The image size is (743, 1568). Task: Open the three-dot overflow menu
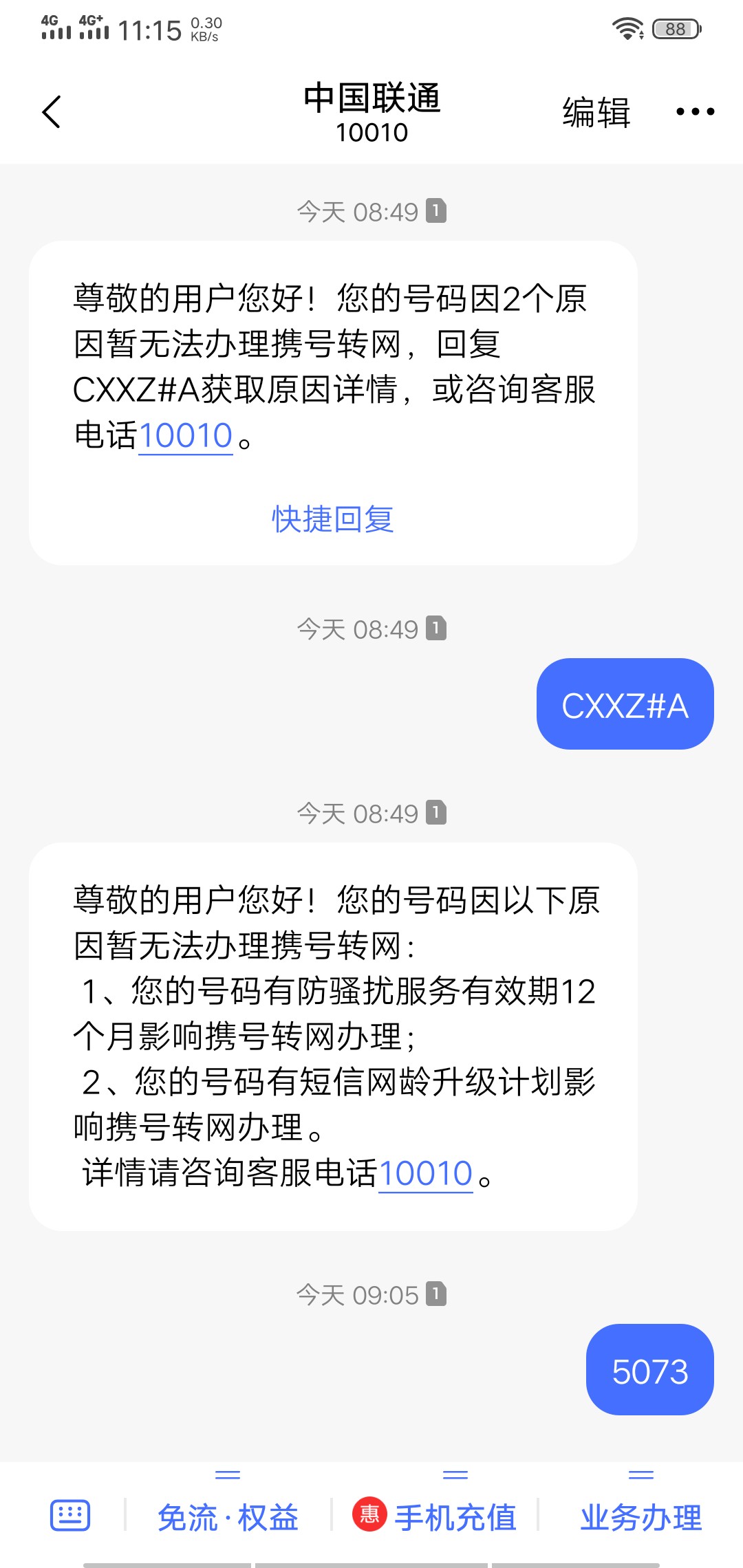[x=695, y=111]
